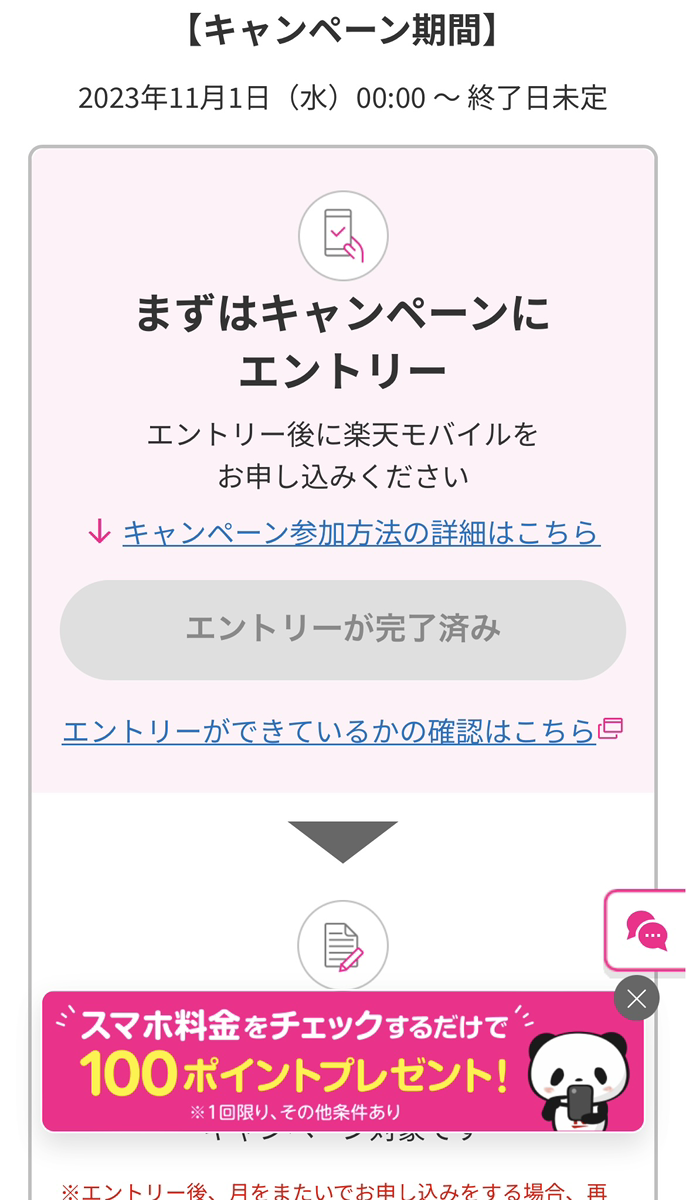Tap the エントリーが完了済み button
This screenshot has width=686, height=1200.
[343, 629]
